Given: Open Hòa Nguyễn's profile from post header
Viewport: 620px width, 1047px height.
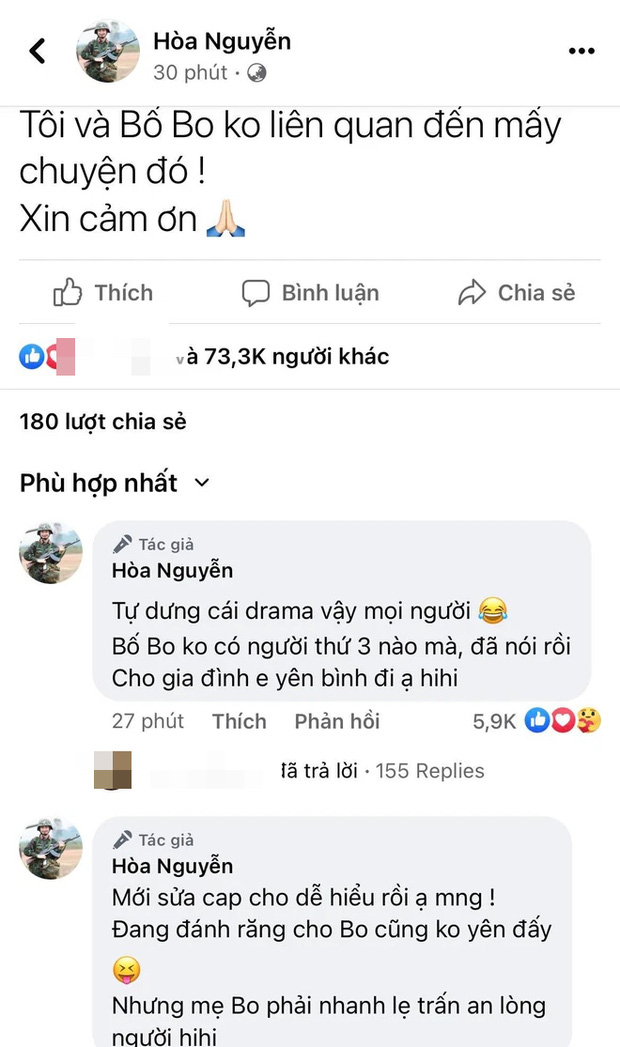Looking at the screenshot, I should (222, 41).
